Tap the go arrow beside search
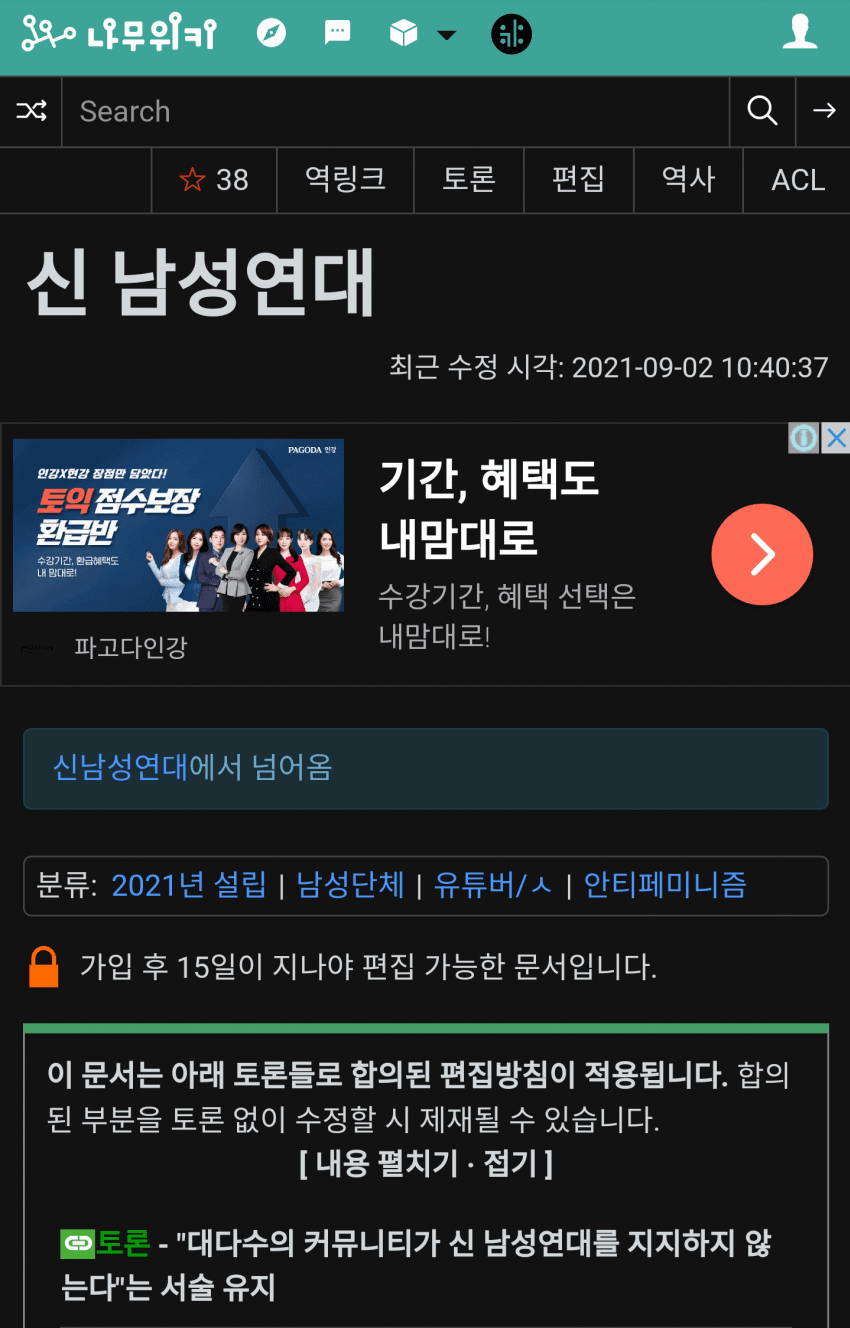The height and width of the screenshot is (1328, 850). [x=823, y=111]
